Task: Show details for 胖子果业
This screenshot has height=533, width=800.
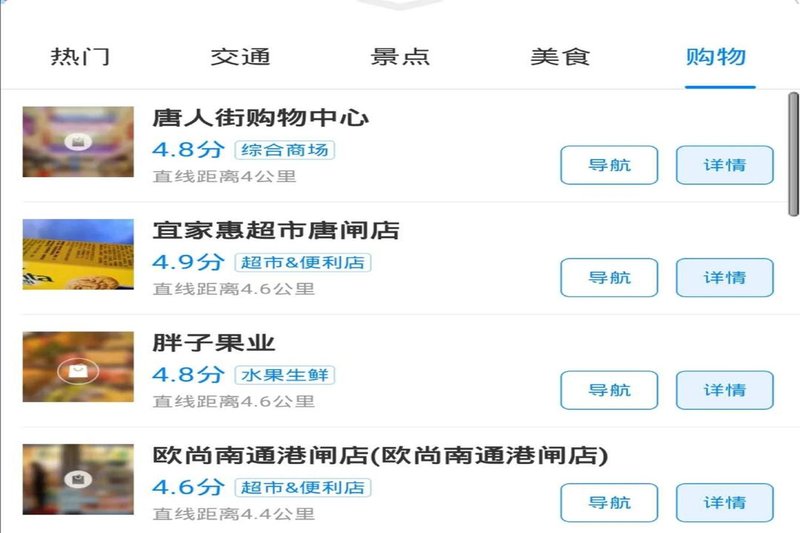Action: [724, 390]
